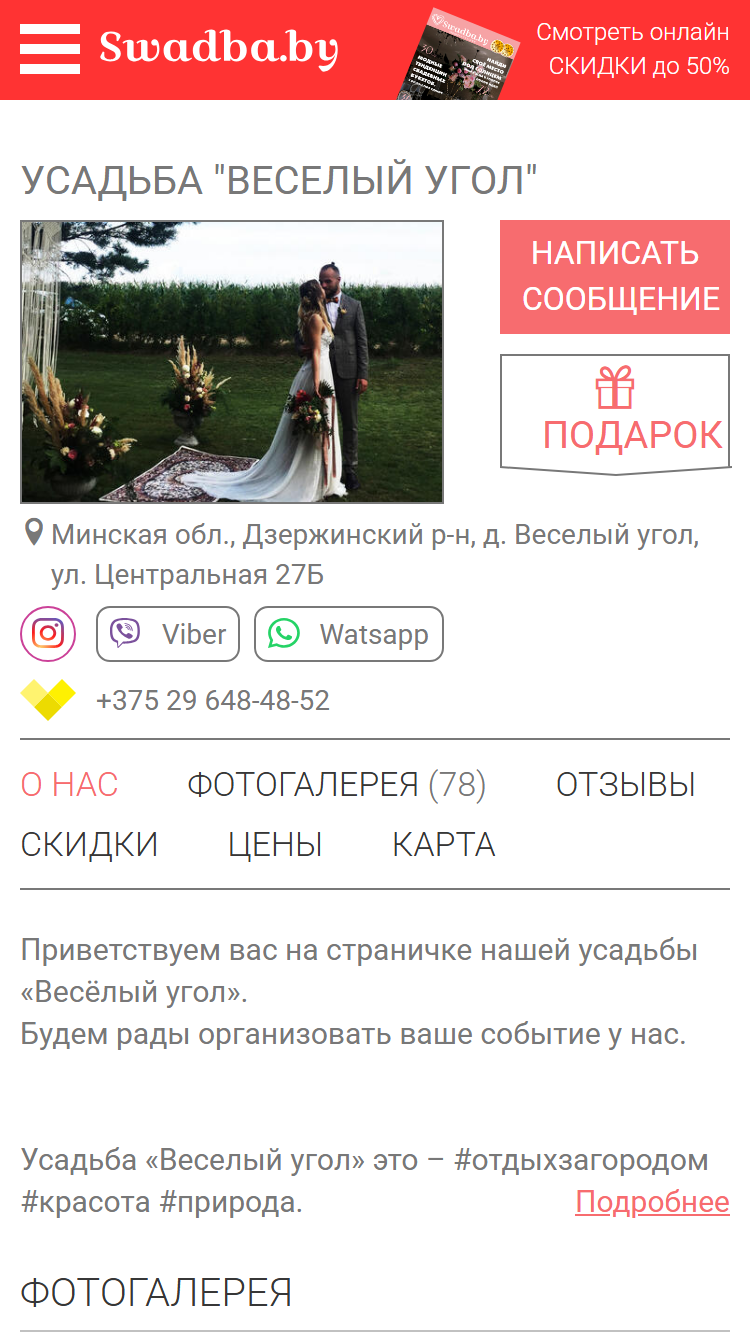Switch to the Фотогалерея (78) tab
The width and height of the screenshot is (750, 1334).
click(337, 785)
